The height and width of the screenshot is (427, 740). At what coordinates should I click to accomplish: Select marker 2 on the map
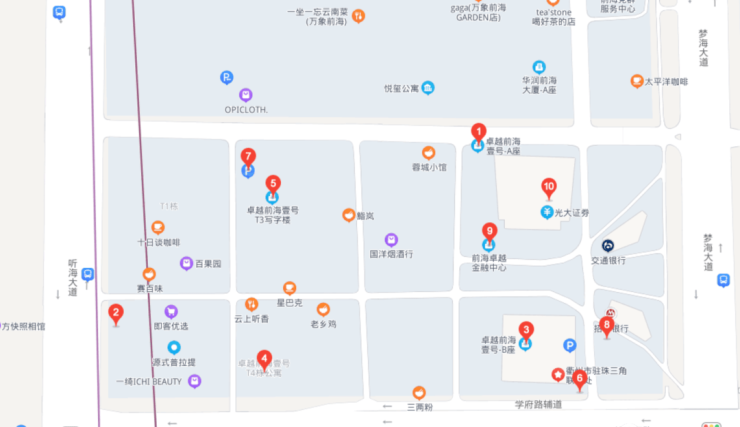[x=116, y=313]
